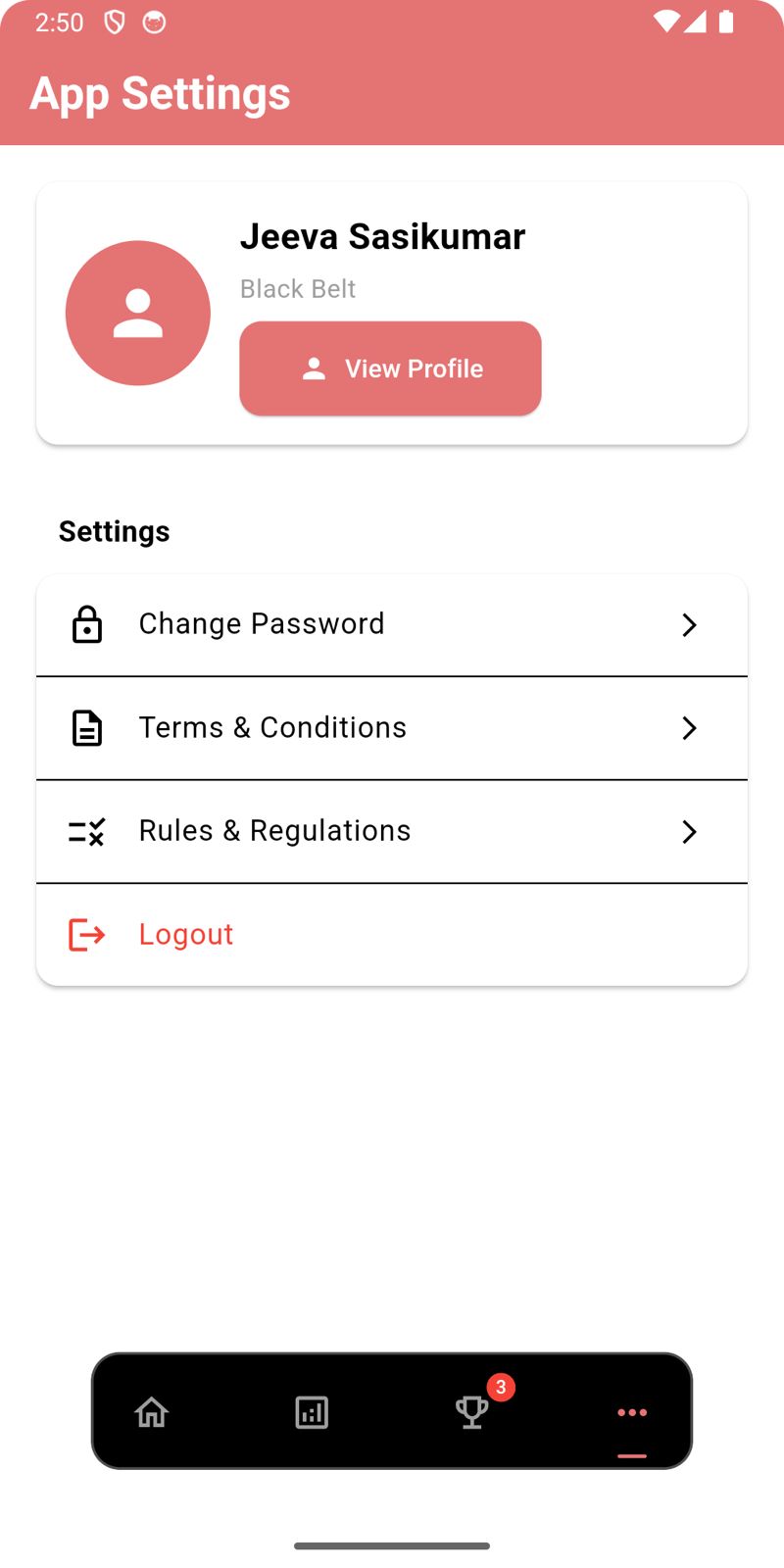Tap the logout arrow icon

86,935
